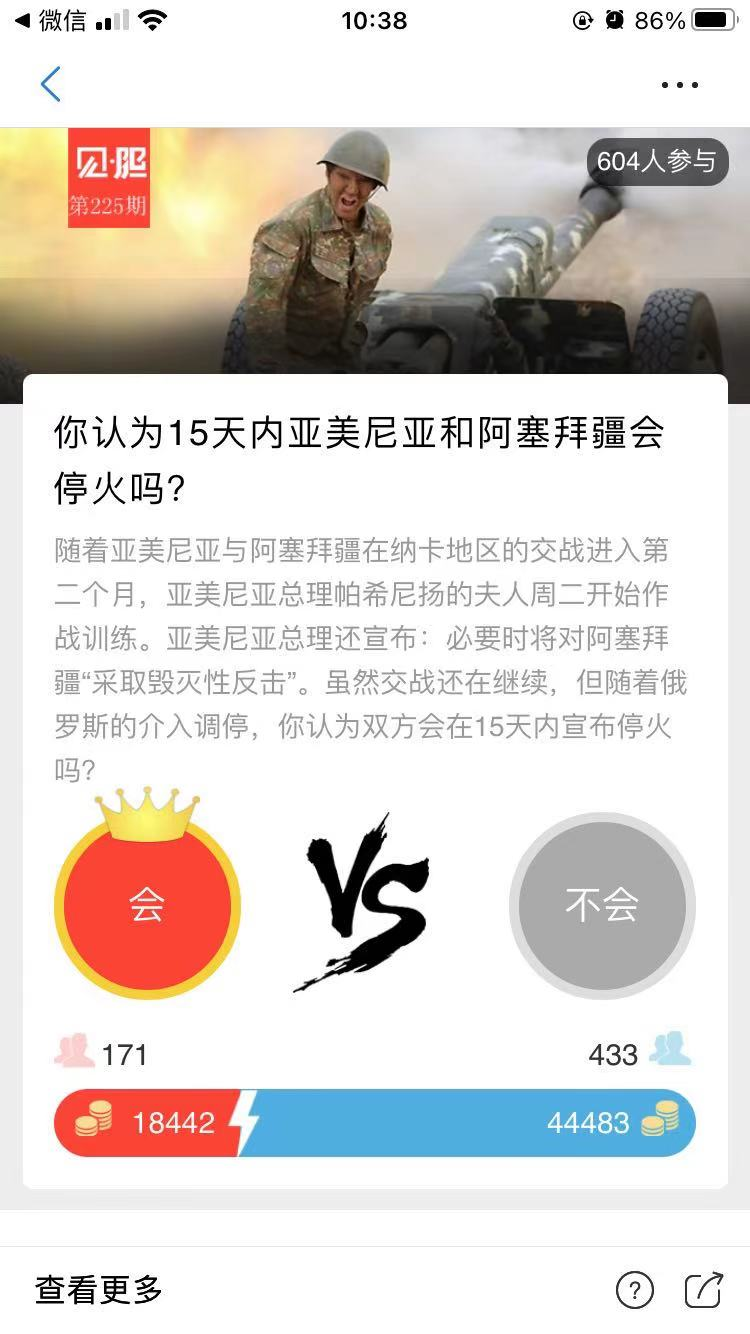Vote 不会 with the gray button
The width and height of the screenshot is (750, 1334).
point(602,905)
